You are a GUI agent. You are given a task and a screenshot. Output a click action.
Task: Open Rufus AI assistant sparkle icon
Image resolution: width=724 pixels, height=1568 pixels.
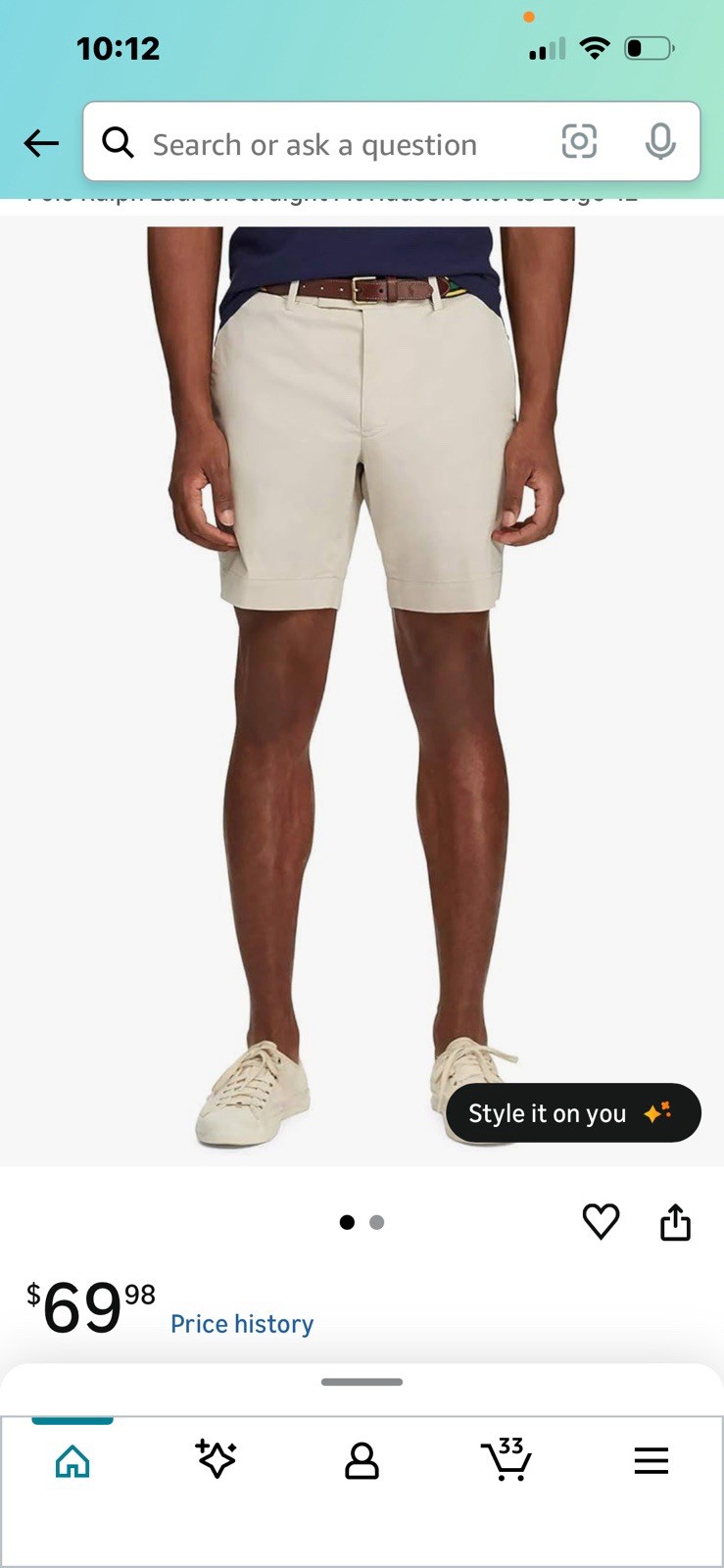pos(217,1461)
